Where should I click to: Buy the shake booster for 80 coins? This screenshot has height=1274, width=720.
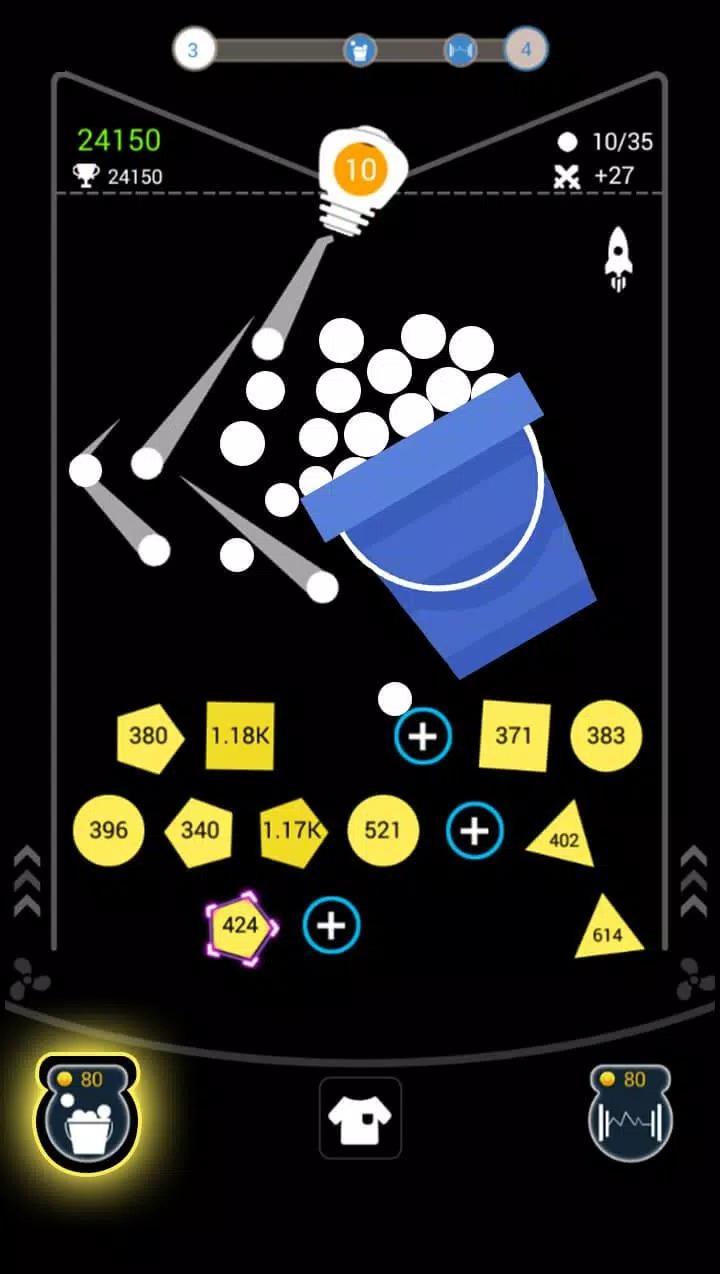(631, 1113)
